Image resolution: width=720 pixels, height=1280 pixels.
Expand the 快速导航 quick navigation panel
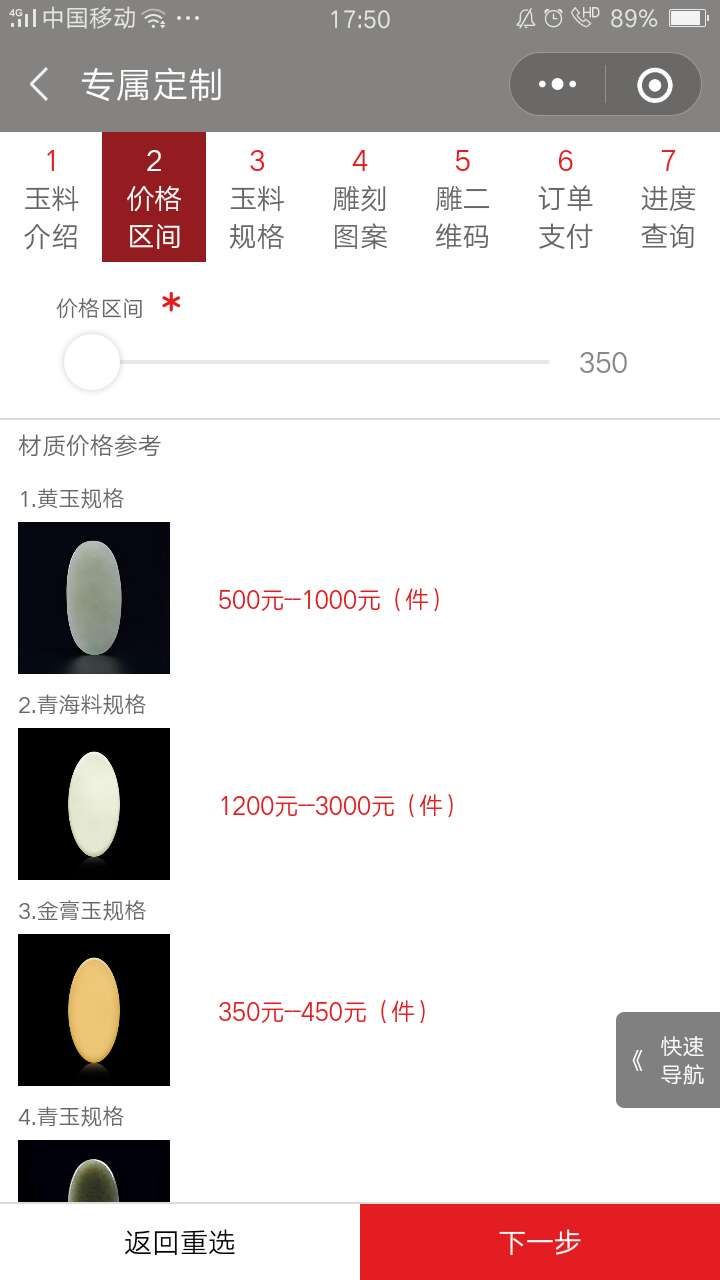[x=668, y=1060]
